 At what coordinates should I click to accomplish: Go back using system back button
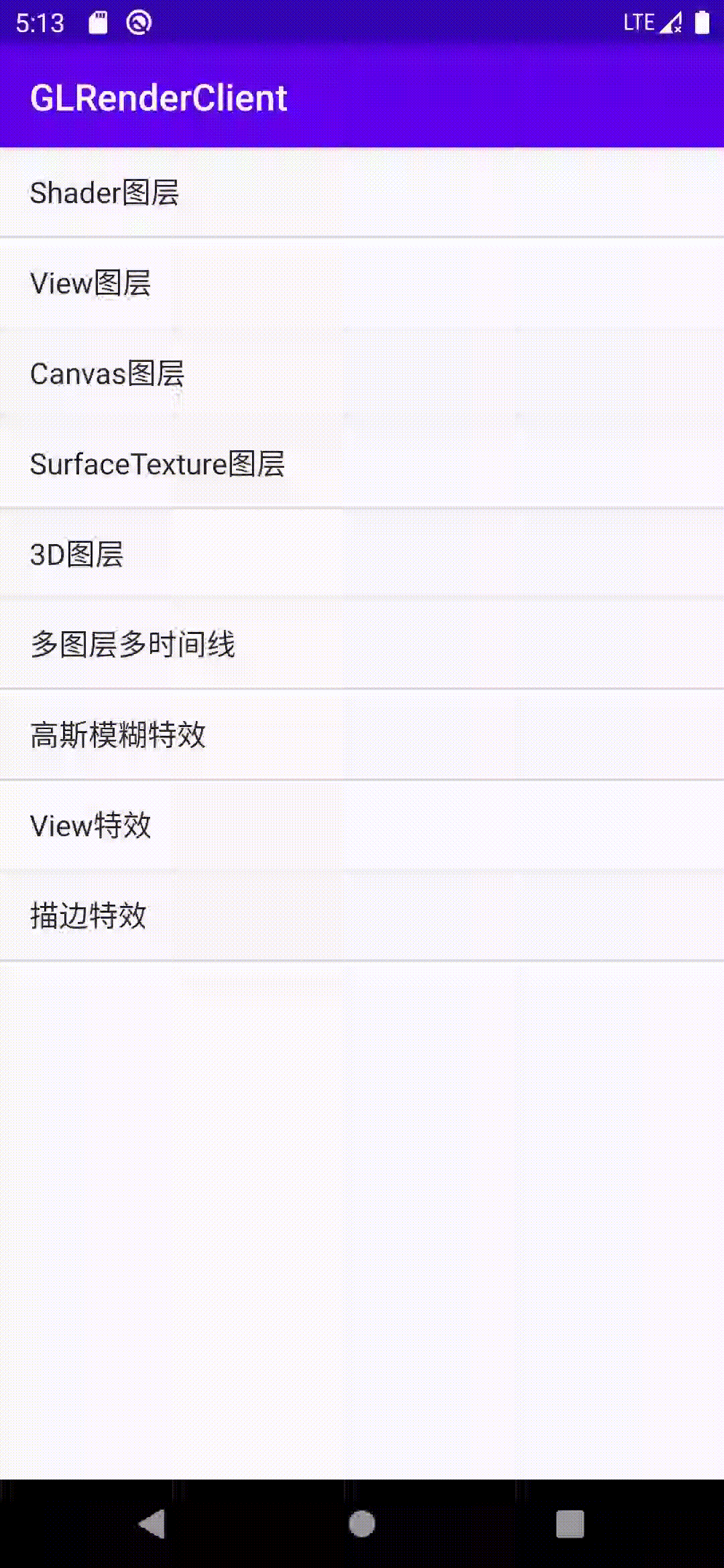tap(152, 1524)
